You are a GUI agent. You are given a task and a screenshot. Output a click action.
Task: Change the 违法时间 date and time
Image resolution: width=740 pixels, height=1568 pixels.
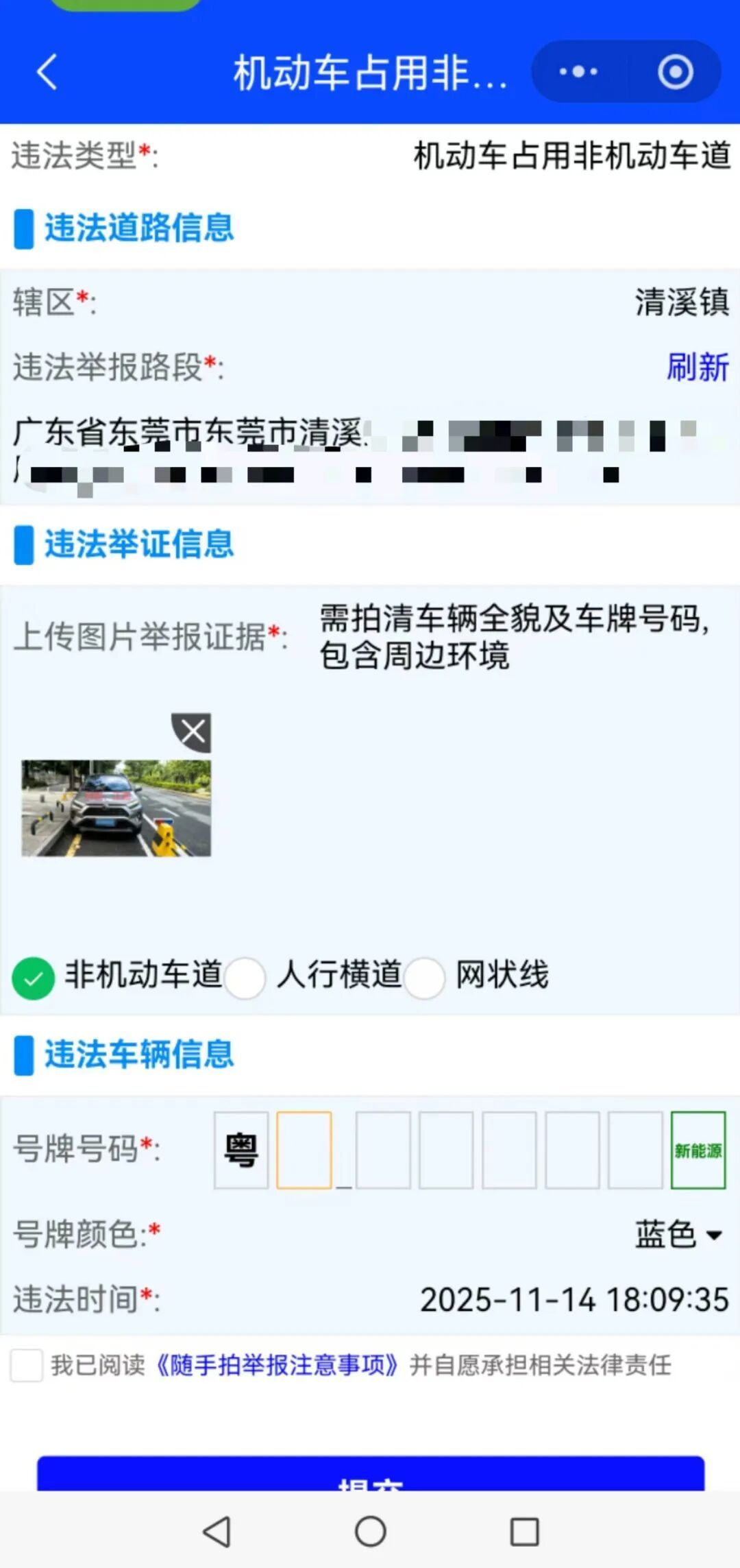574,1299
